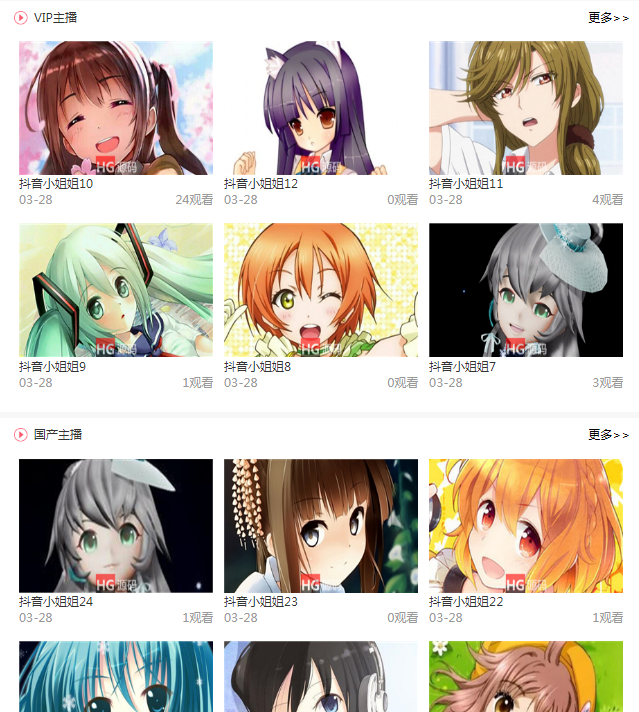Play the 抖音小姐姐7 video
The width and height of the screenshot is (639, 712).
tap(526, 290)
